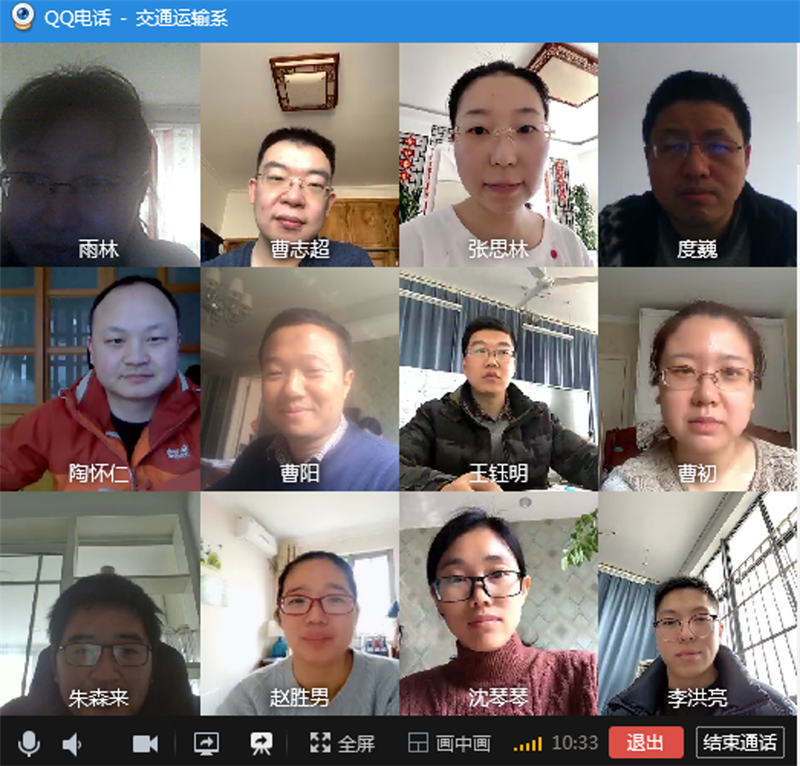800x766 pixels.
Task: Turn the camera off
Action: [x=146, y=743]
